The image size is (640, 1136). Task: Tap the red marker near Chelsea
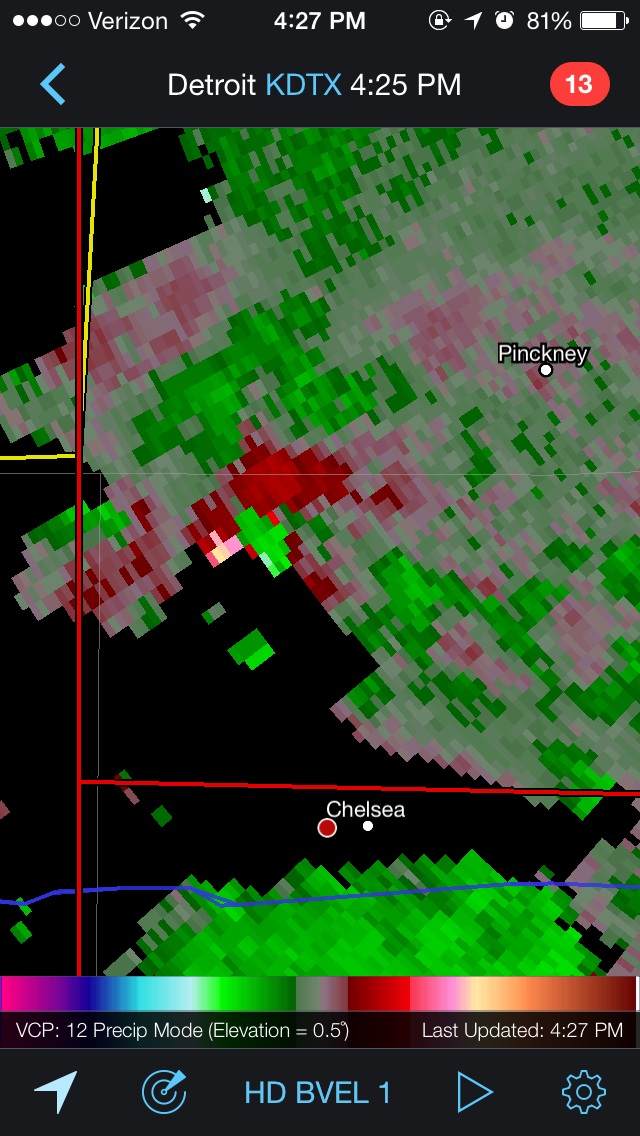pos(327,827)
